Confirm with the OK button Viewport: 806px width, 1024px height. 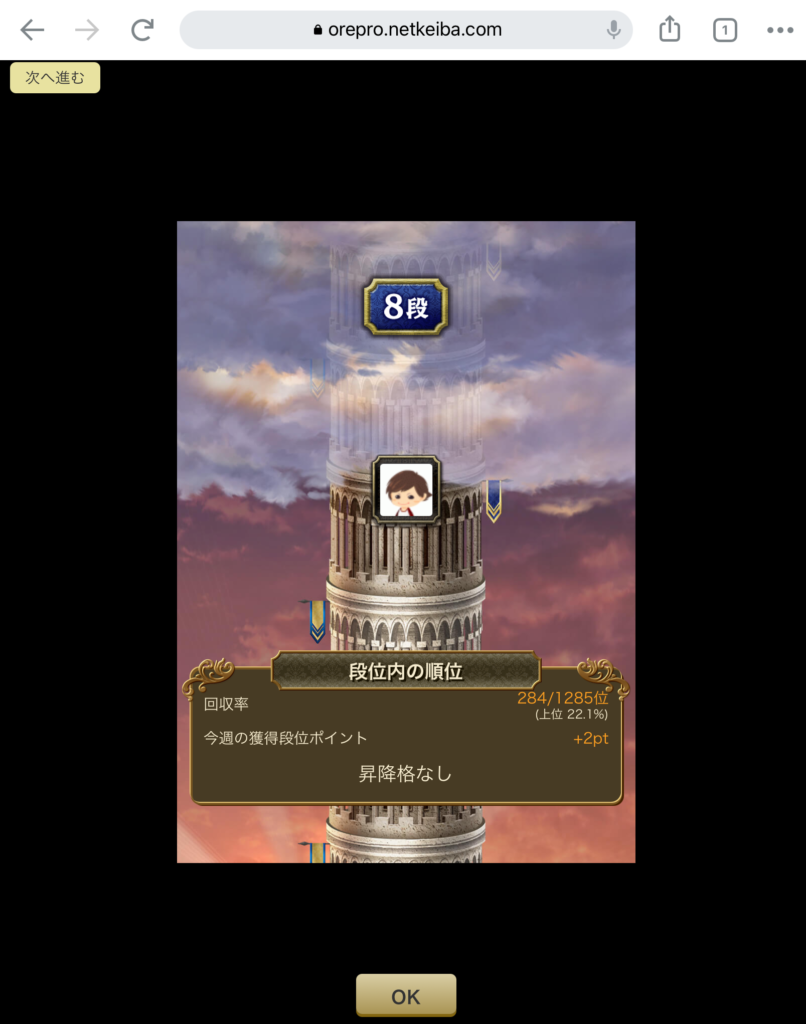(406, 996)
